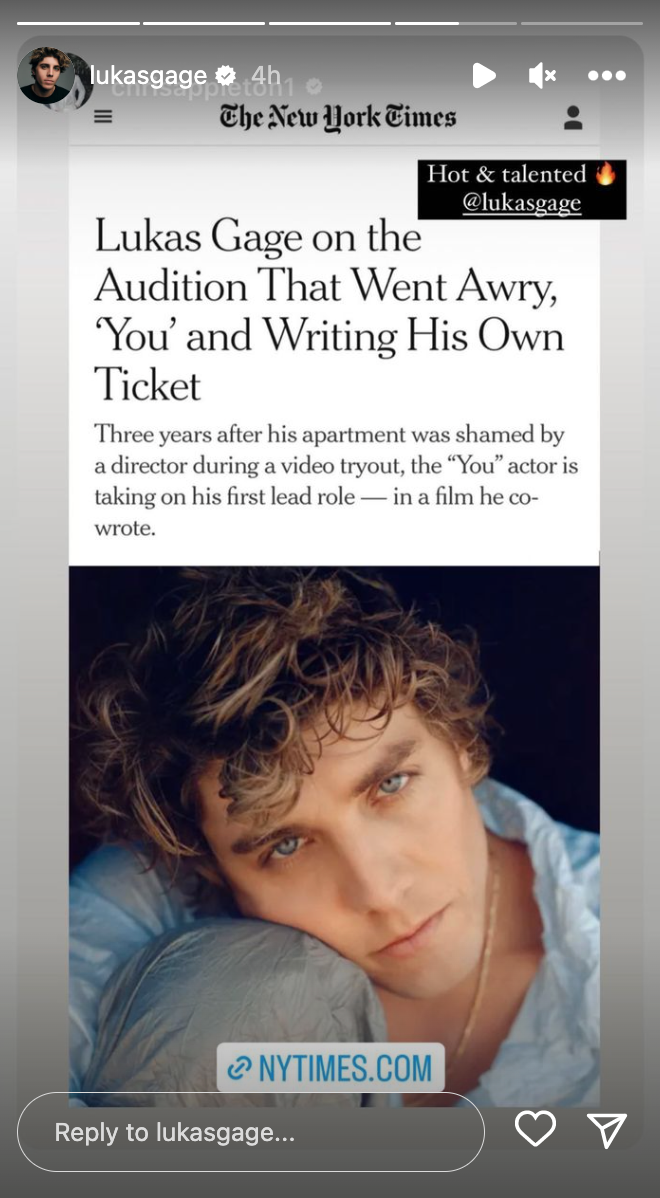Image resolution: width=660 pixels, height=1198 pixels.
Task: Play the story
Action: (483, 76)
